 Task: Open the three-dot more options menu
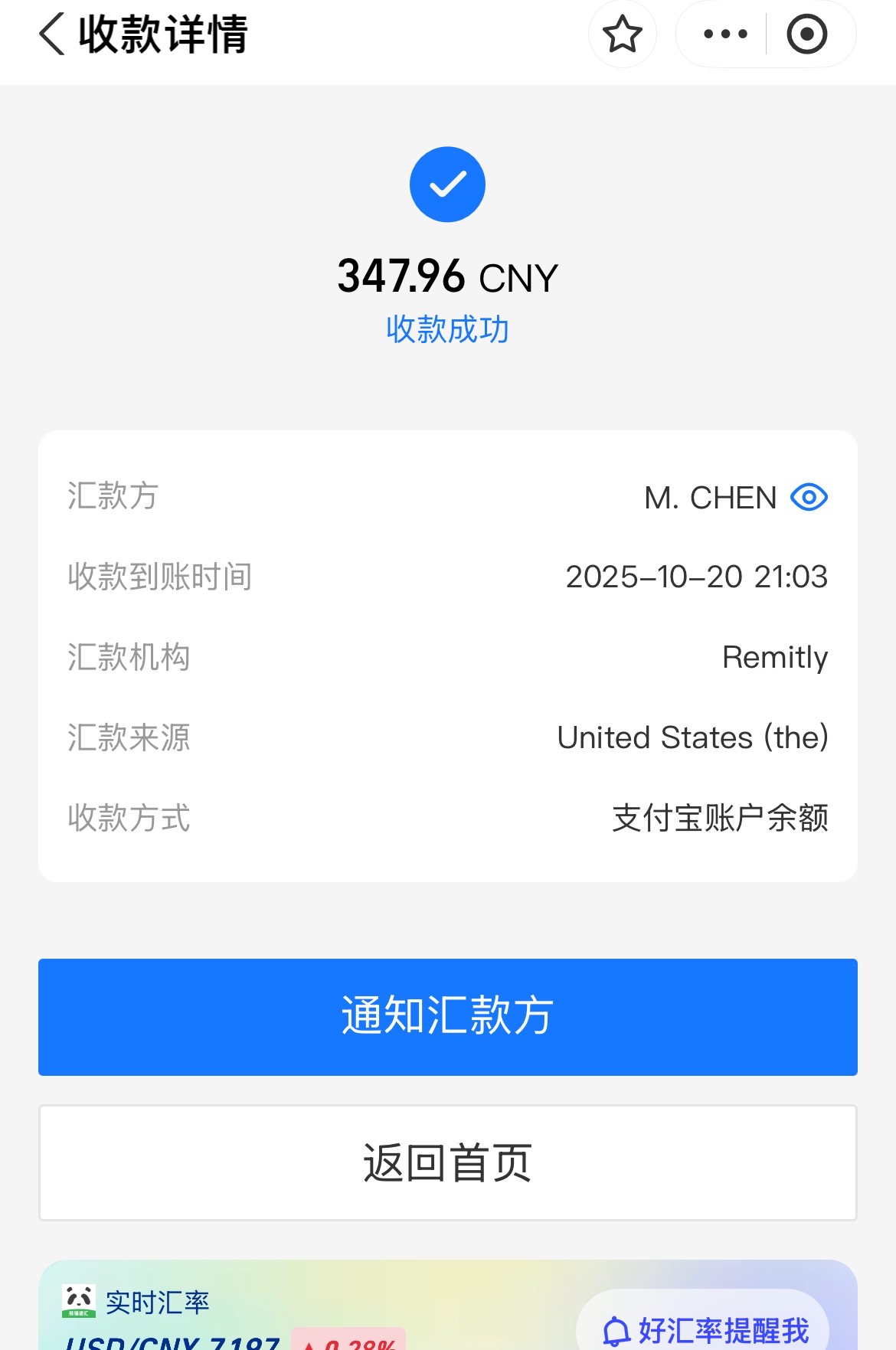point(724,34)
